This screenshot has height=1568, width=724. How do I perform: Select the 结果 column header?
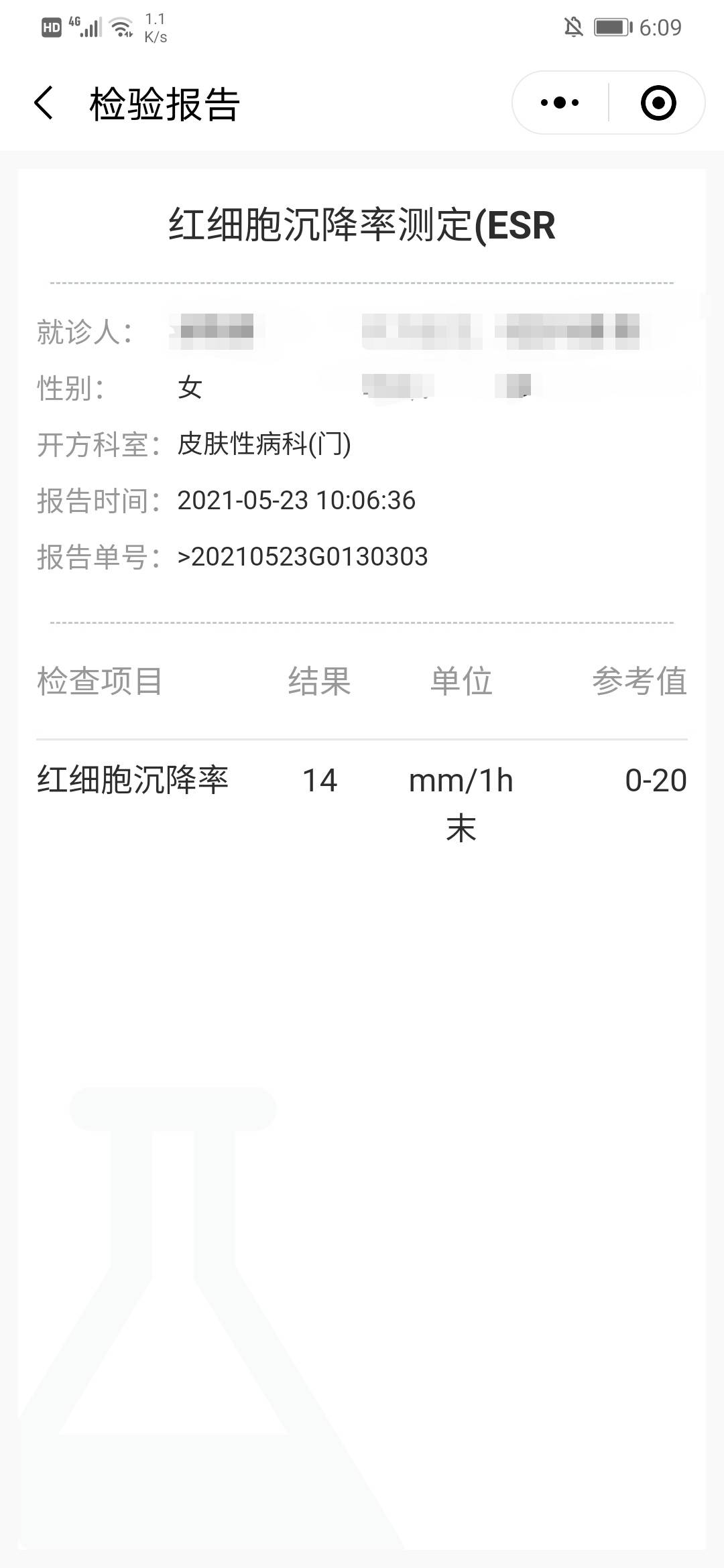pyautogui.click(x=318, y=681)
